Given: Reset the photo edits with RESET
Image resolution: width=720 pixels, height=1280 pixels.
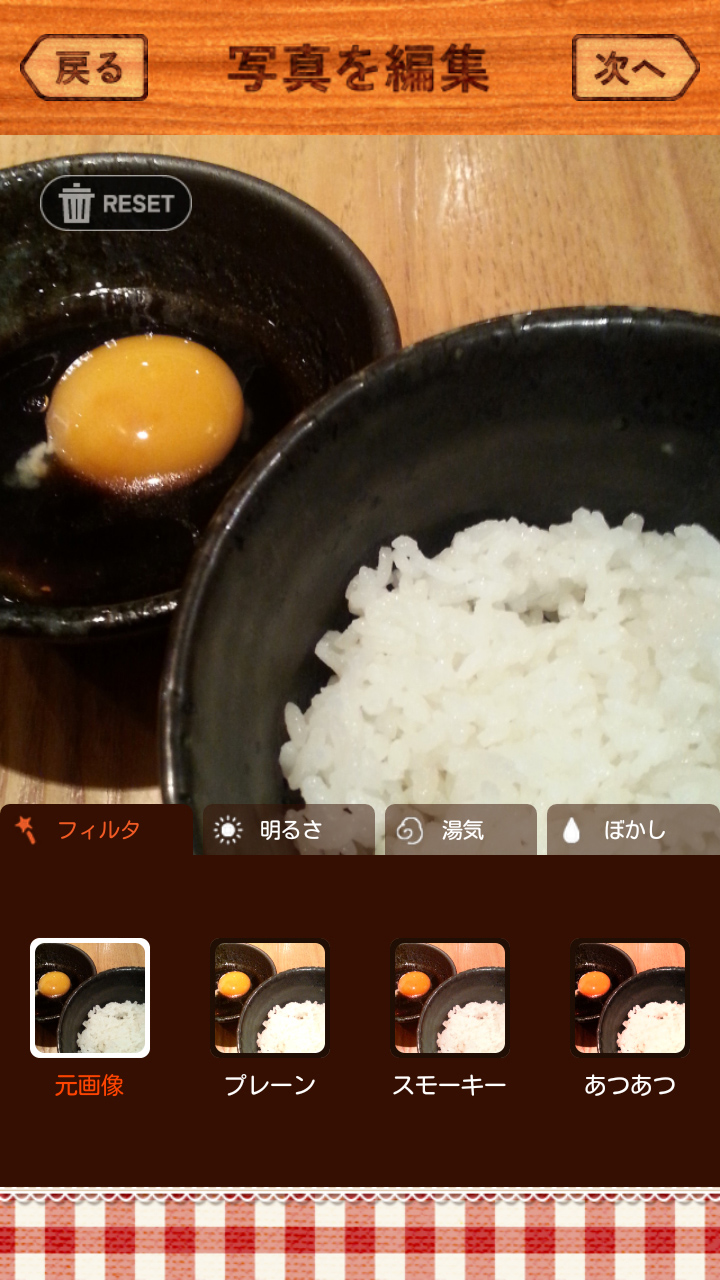Looking at the screenshot, I should (116, 203).
